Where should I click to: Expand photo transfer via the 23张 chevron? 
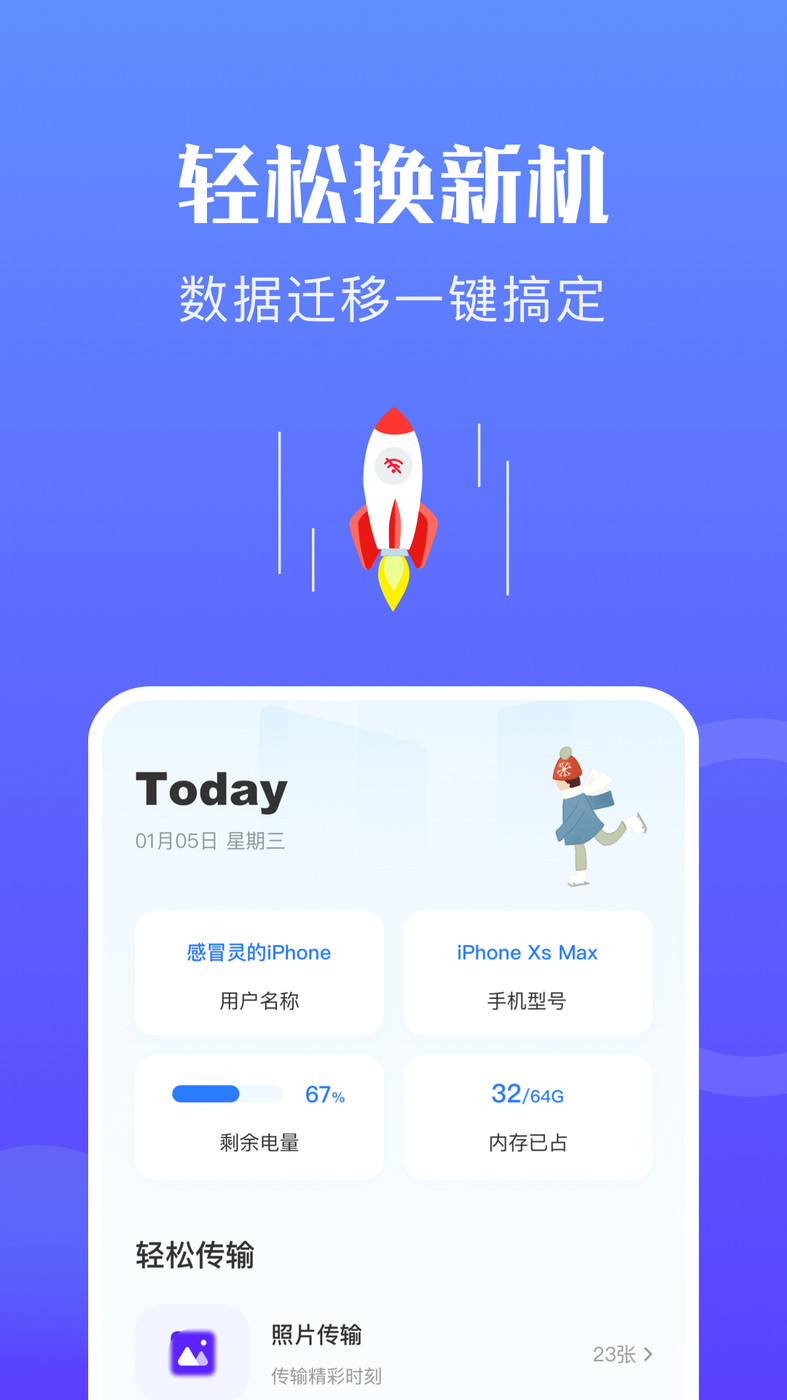coord(625,1355)
